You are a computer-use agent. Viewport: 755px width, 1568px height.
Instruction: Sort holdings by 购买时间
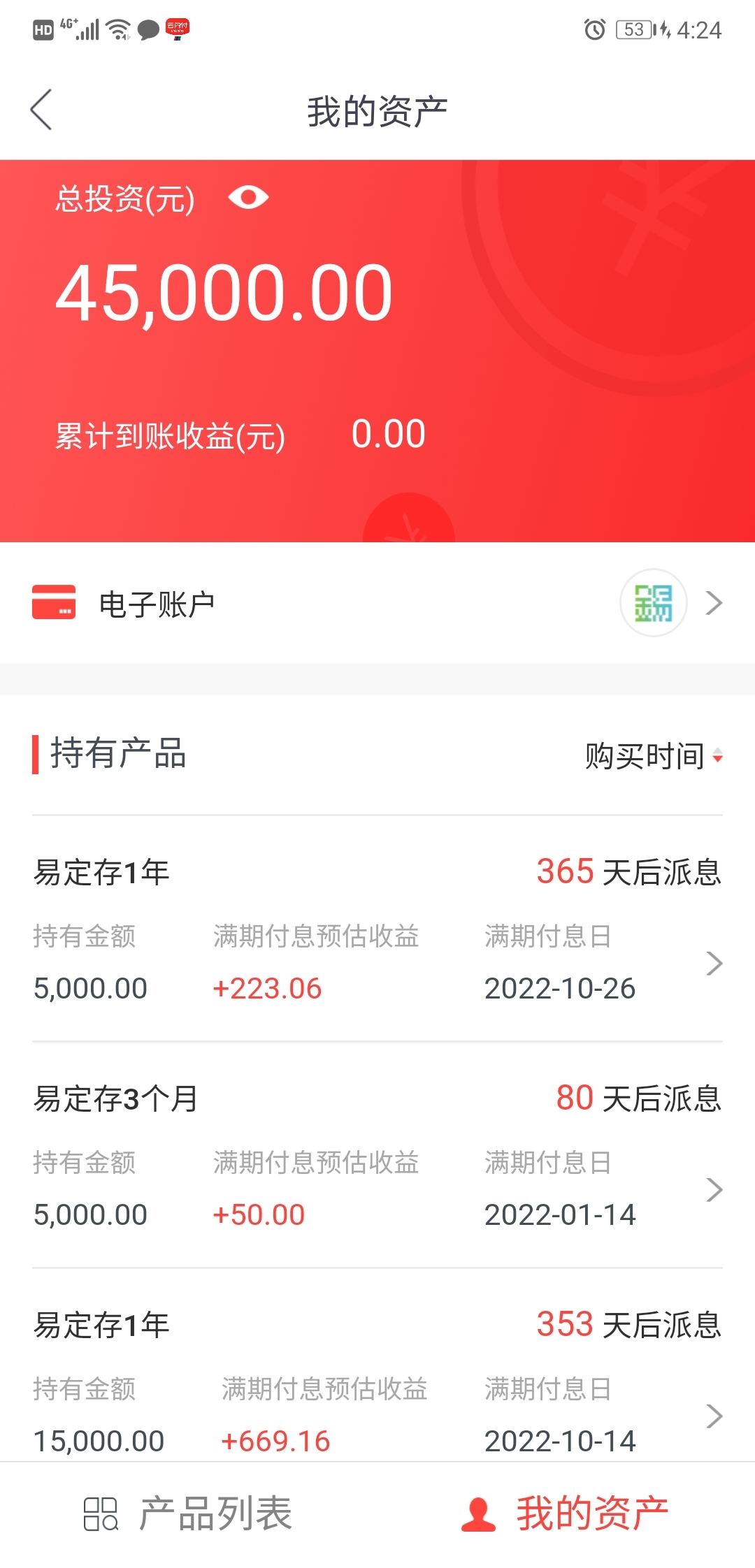coord(654,756)
